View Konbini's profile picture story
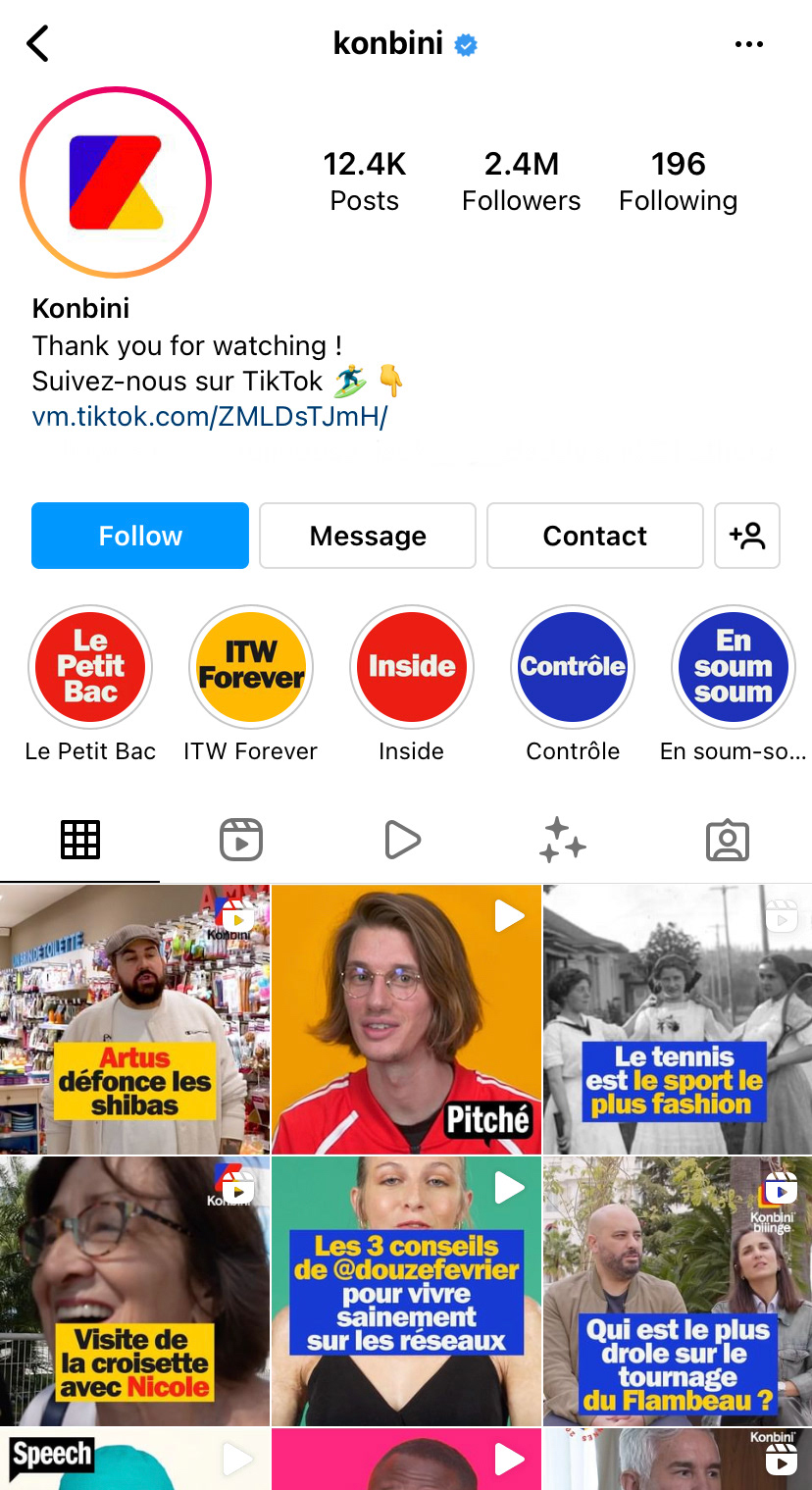 (116, 182)
